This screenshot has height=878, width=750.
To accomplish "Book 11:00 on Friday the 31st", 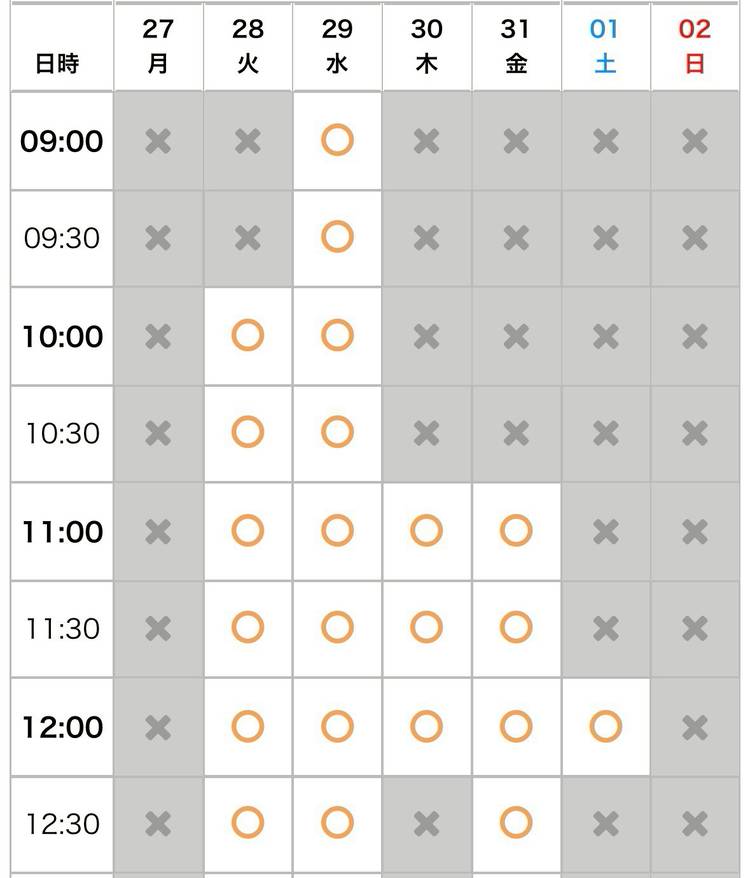I will tap(516, 531).
